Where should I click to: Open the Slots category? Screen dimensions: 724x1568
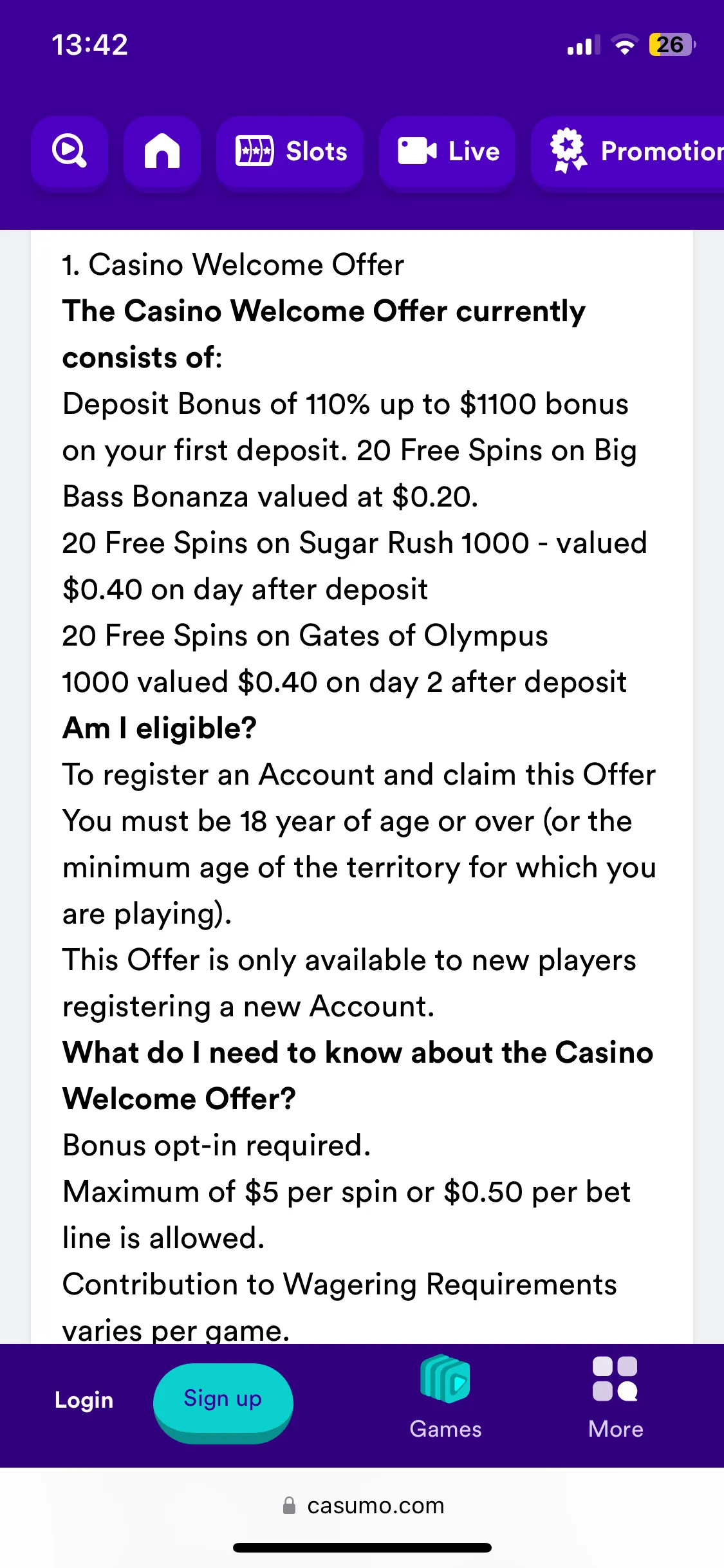click(290, 152)
